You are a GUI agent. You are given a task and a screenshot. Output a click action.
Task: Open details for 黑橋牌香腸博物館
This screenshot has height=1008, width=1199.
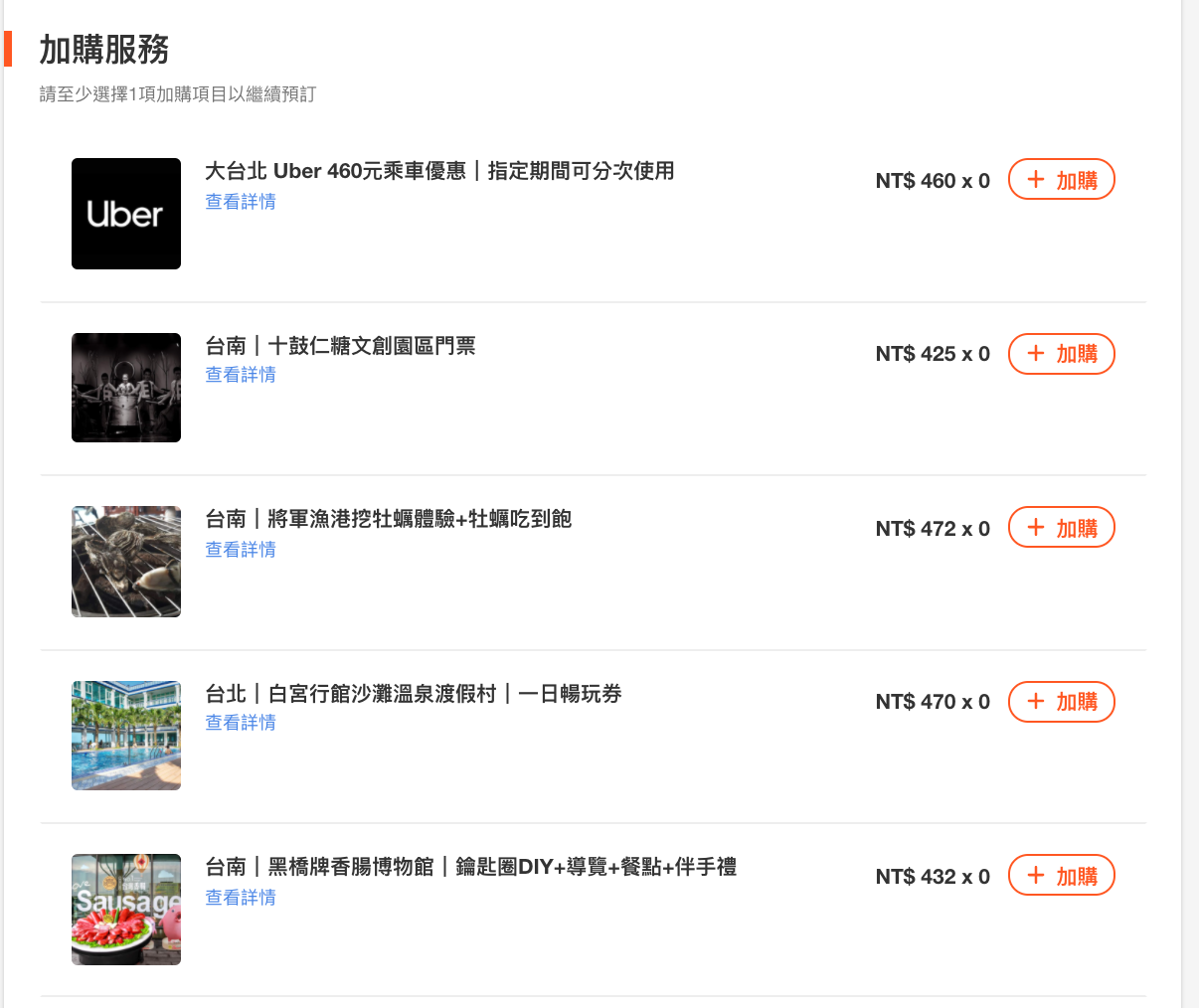pyautogui.click(x=241, y=898)
